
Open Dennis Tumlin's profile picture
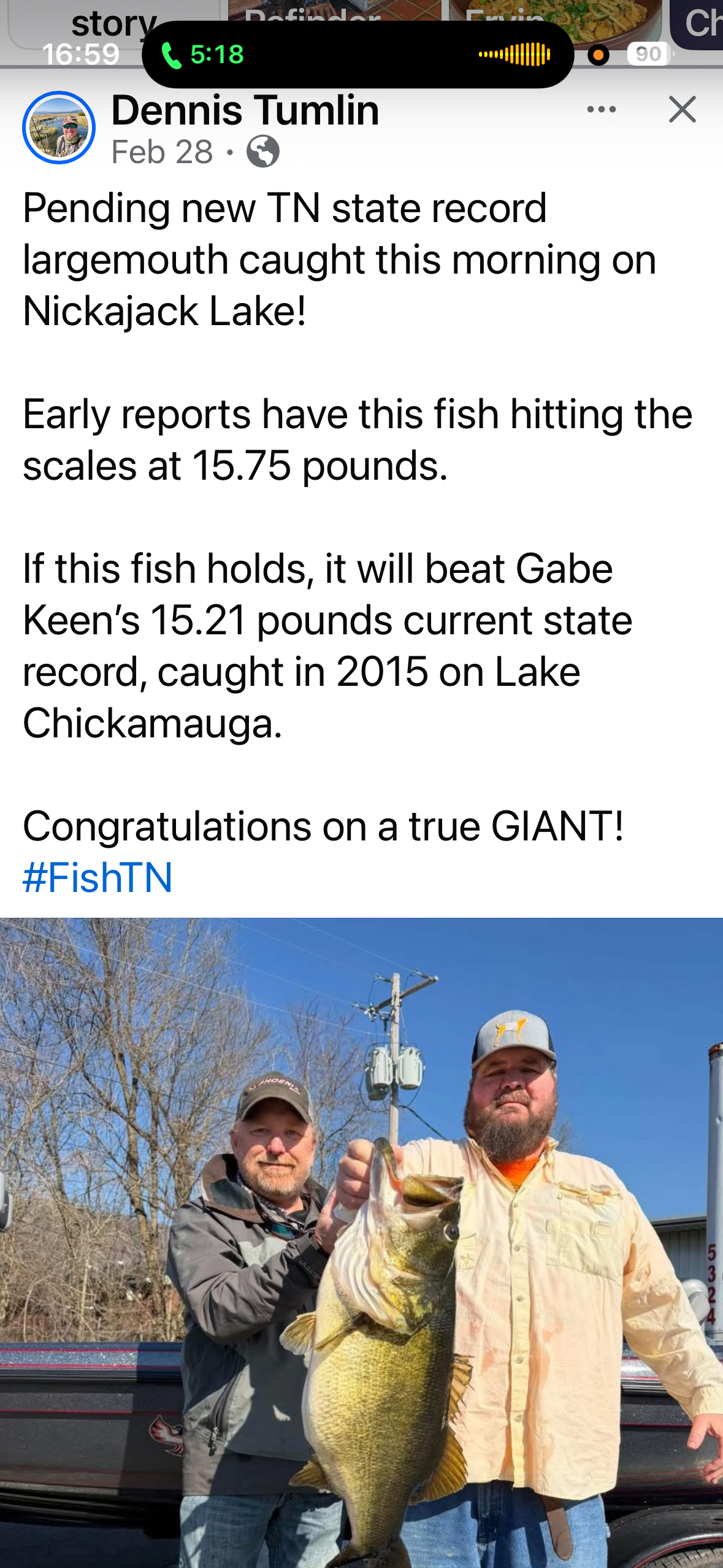pyautogui.click(x=59, y=128)
